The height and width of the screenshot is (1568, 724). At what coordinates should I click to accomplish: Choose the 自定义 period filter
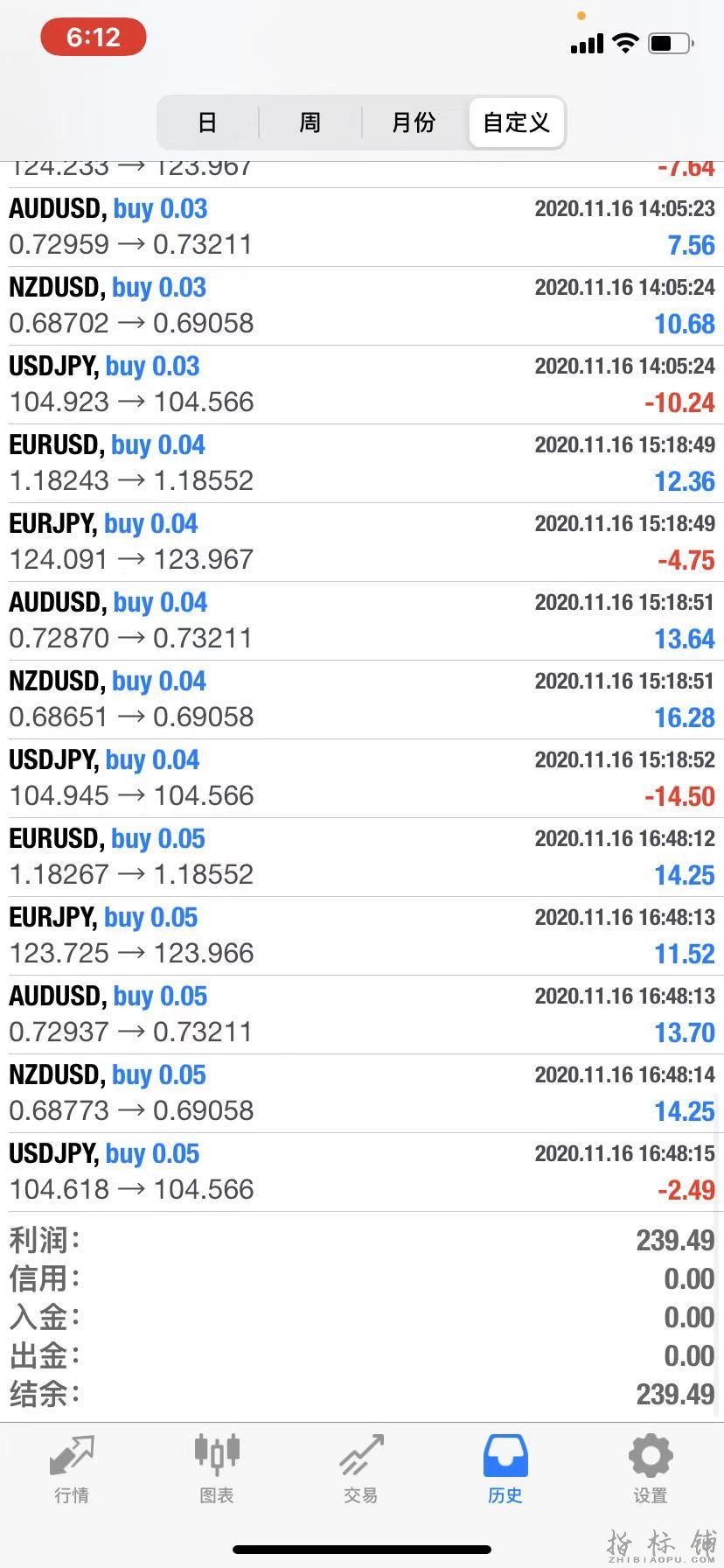coord(517,122)
